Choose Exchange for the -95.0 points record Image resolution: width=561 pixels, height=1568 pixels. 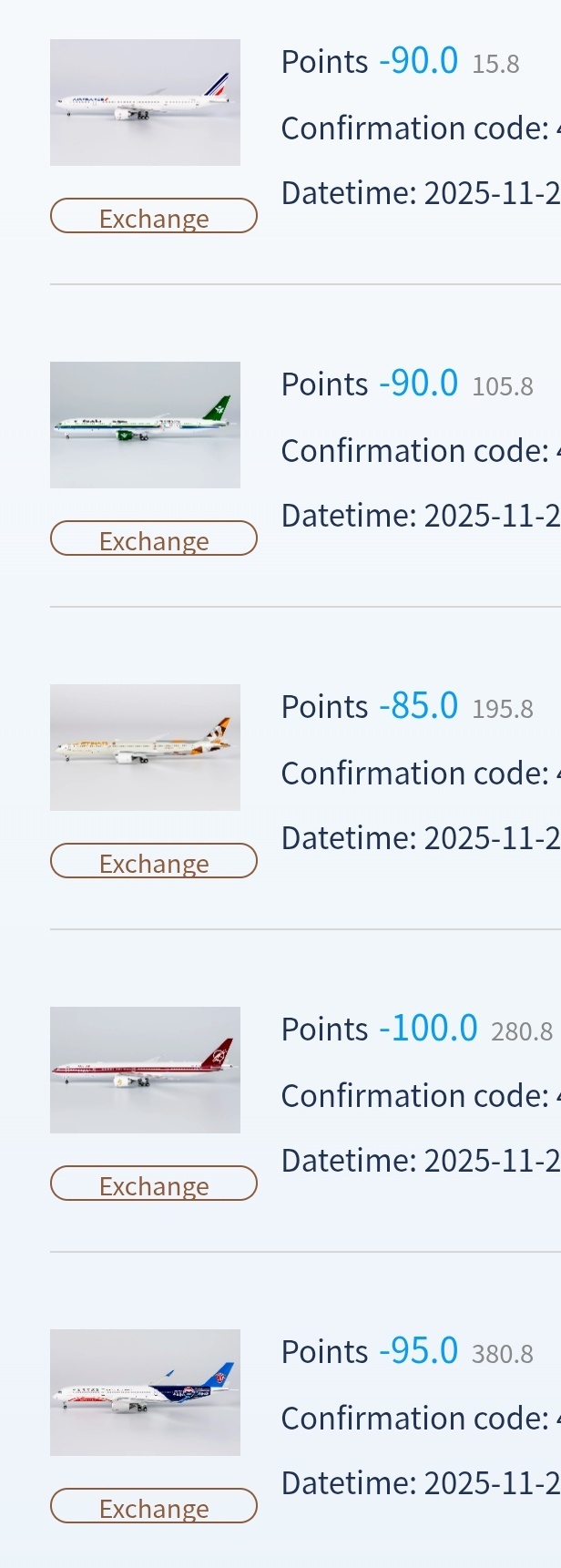153,1507
